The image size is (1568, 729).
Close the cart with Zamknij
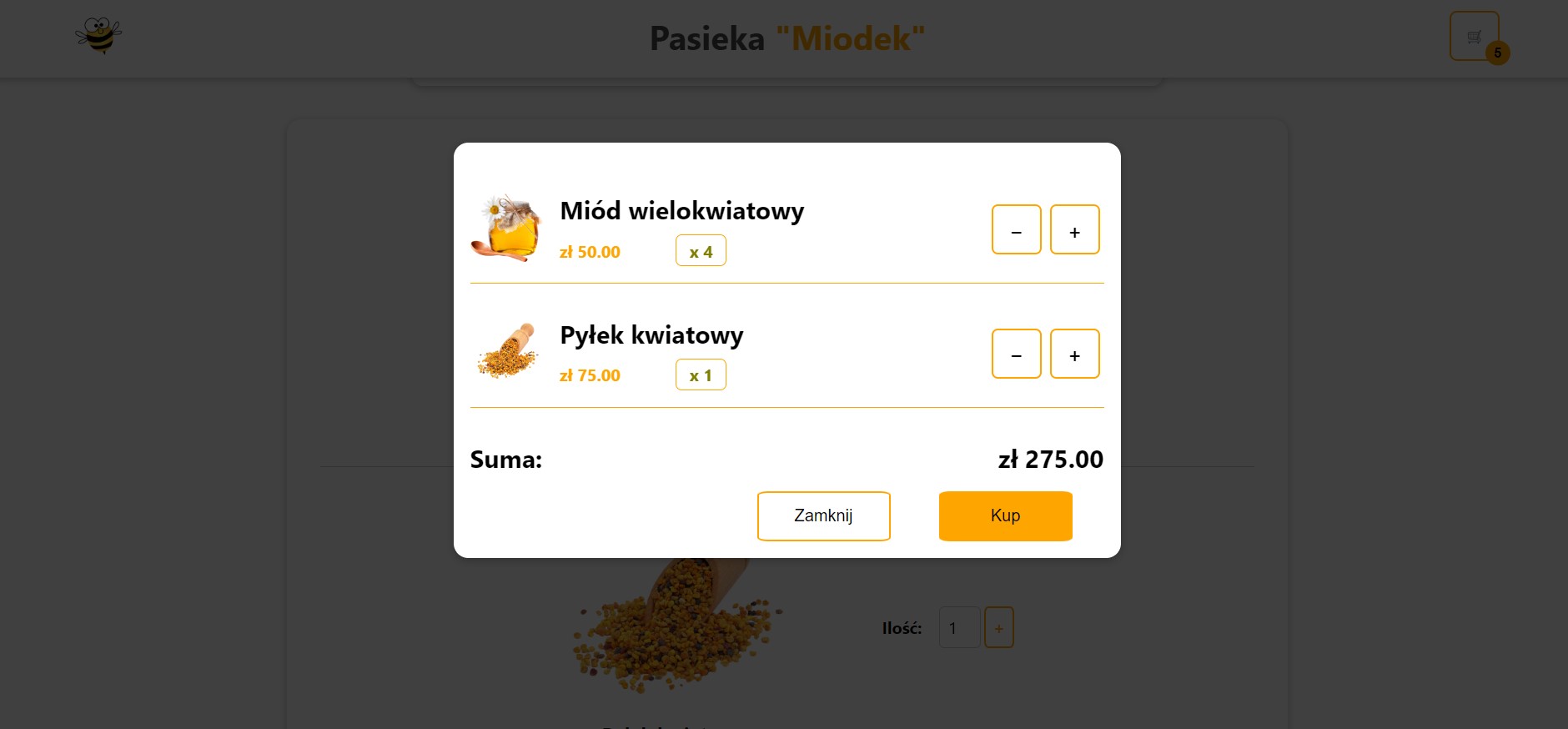[823, 515]
